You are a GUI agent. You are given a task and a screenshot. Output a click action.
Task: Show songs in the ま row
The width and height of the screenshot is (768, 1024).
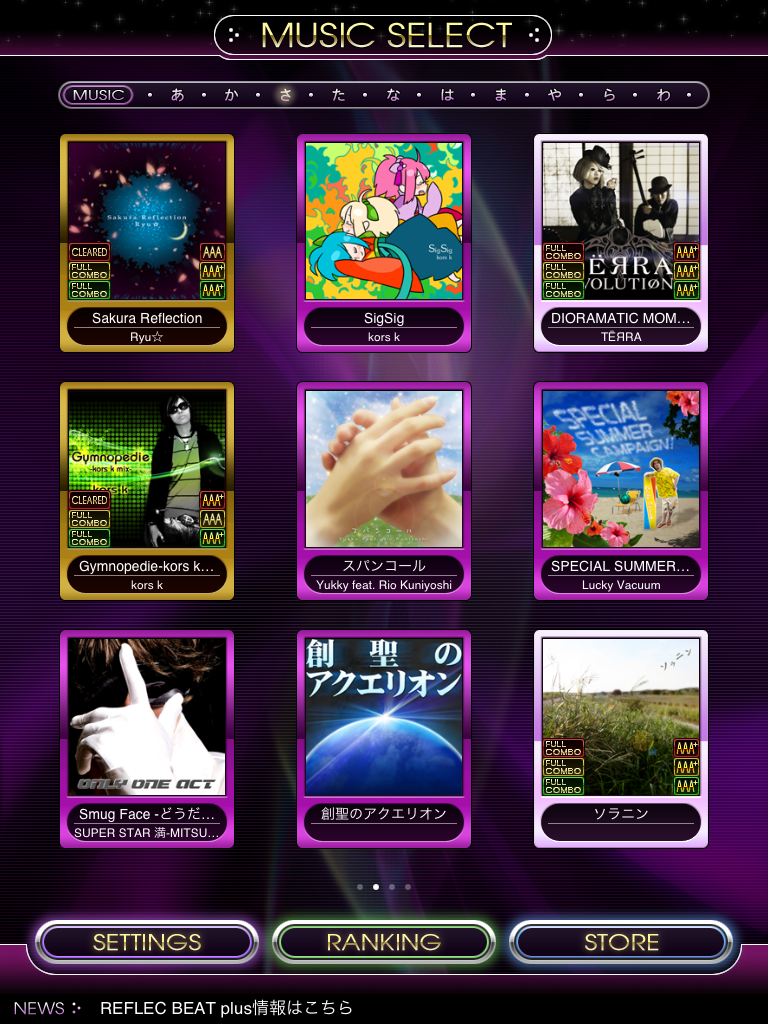click(501, 95)
